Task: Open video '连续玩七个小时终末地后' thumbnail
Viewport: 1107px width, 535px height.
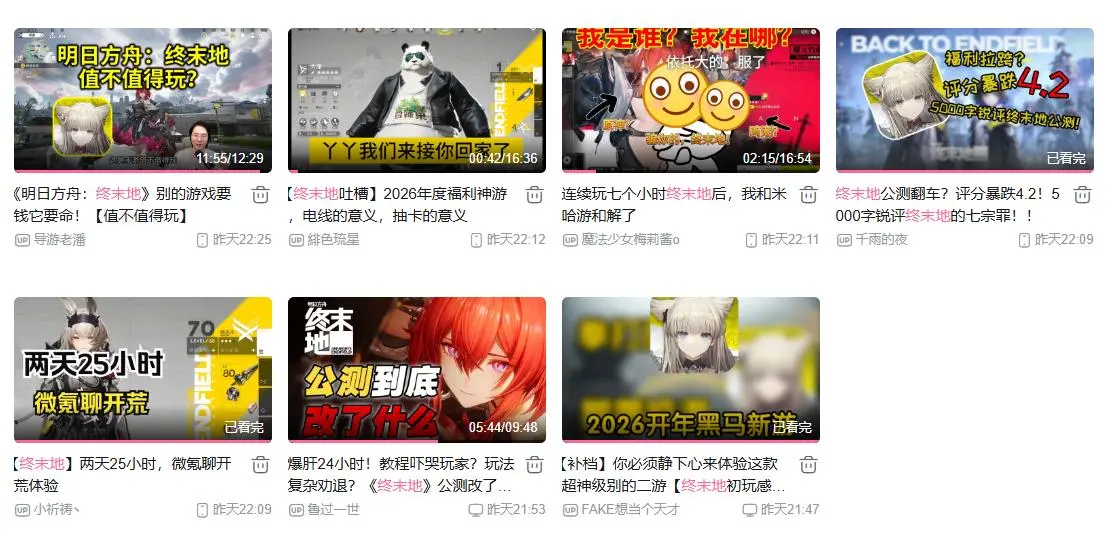Action: pyautogui.click(x=691, y=100)
